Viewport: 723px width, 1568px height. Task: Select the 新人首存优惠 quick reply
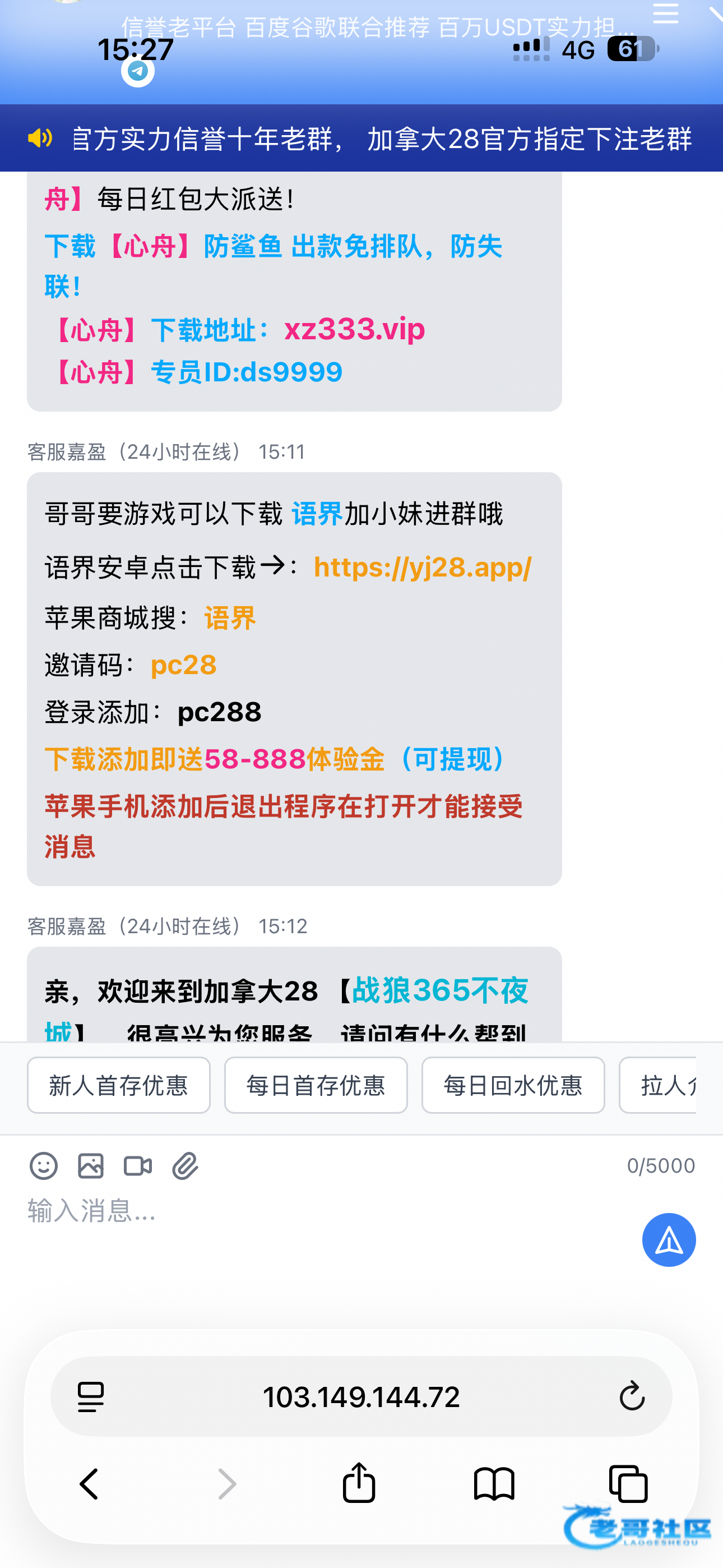(119, 1085)
